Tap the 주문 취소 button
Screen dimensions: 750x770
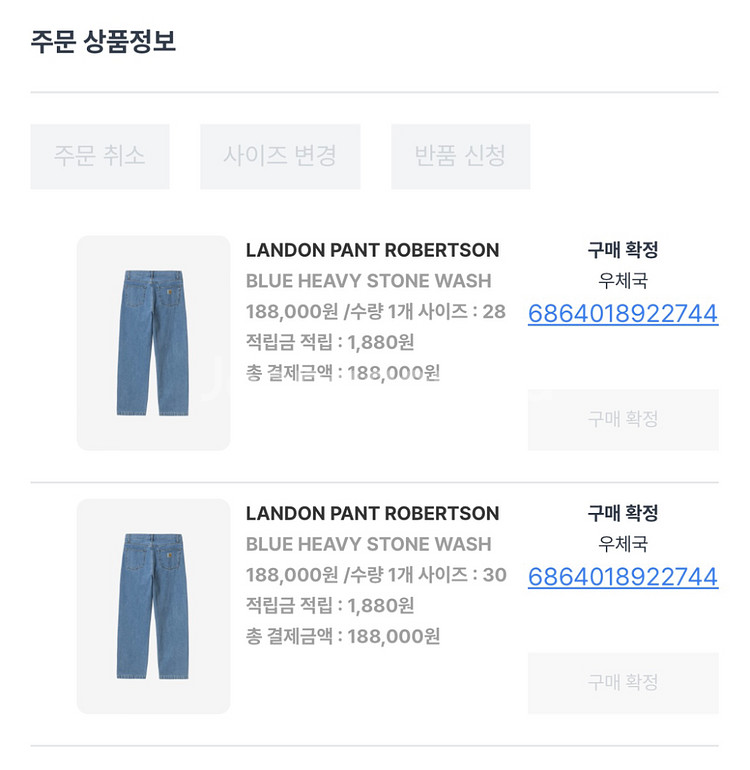100,156
